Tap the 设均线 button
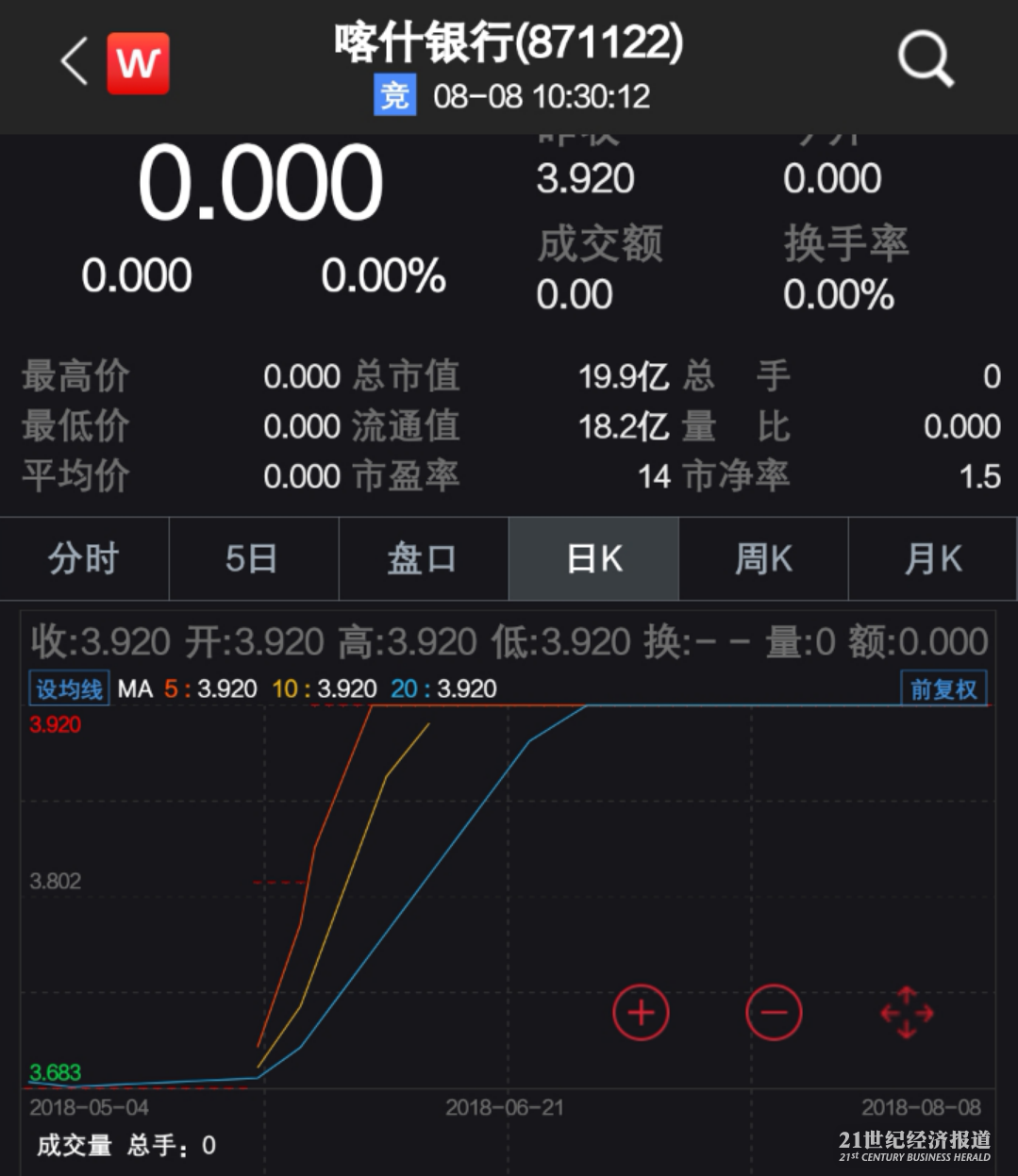 [x=69, y=689]
